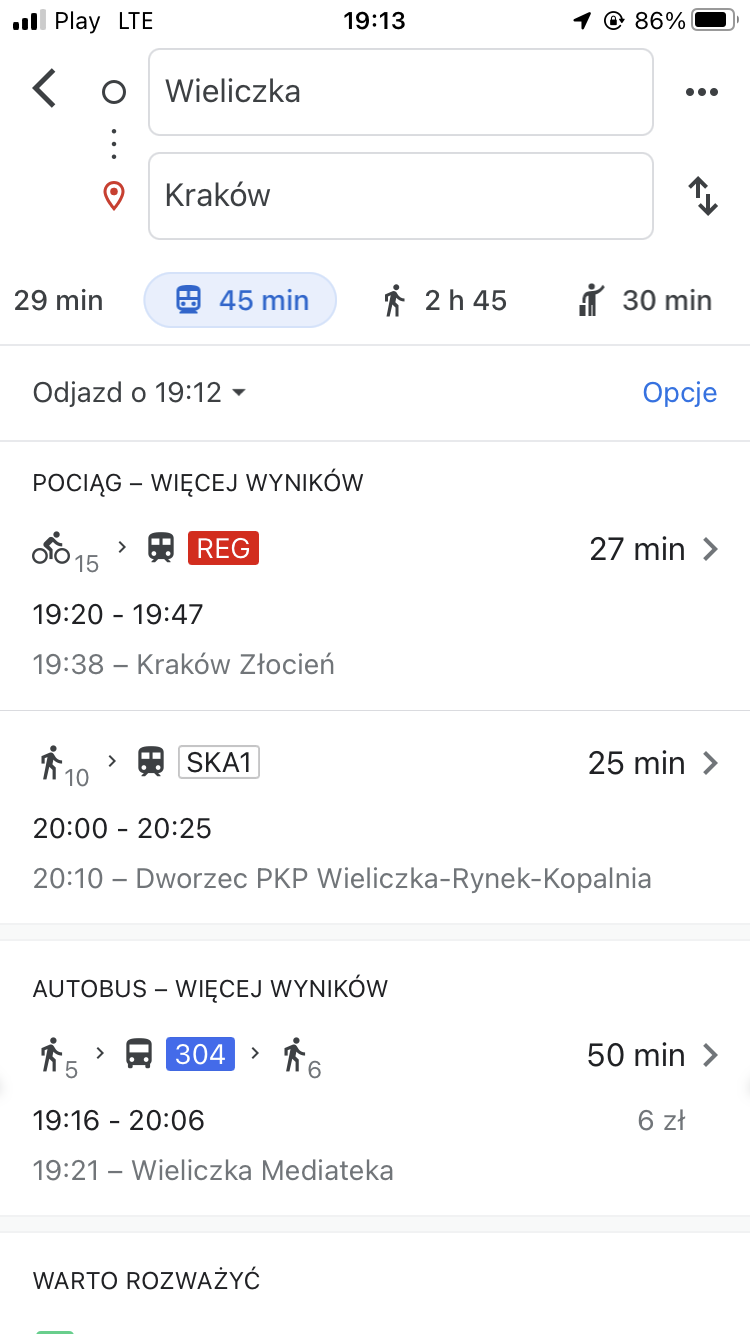Change the Odjazd o 19:12 departure time
The width and height of the screenshot is (750, 1334).
point(139,392)
